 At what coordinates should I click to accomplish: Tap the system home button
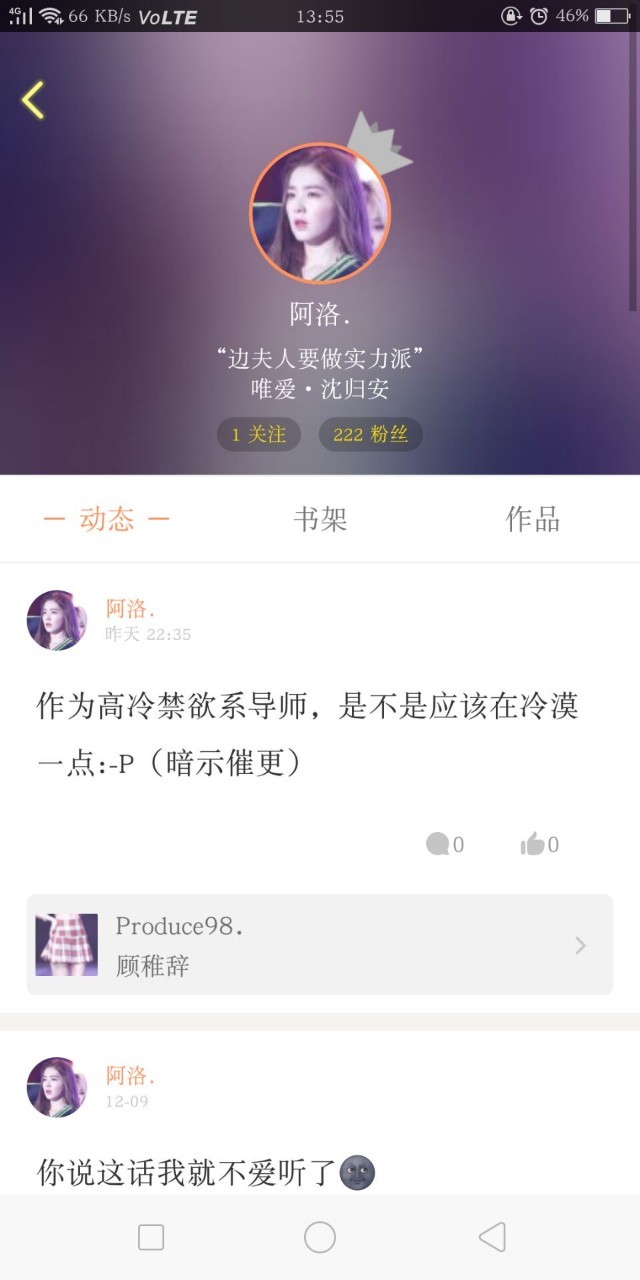(320, 1237)
